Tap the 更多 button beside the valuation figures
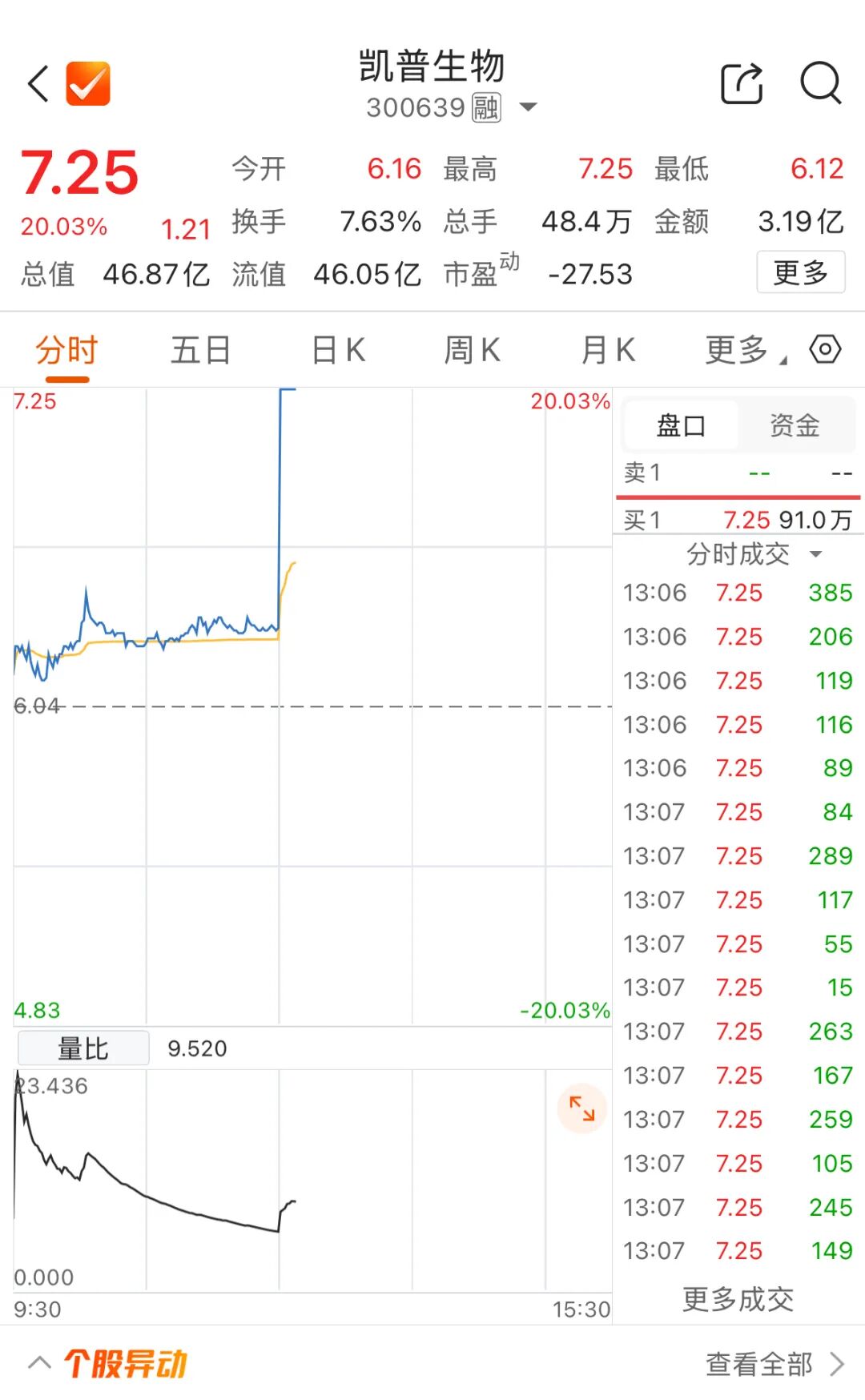865x1400 pixels. (x=800, y=272)
